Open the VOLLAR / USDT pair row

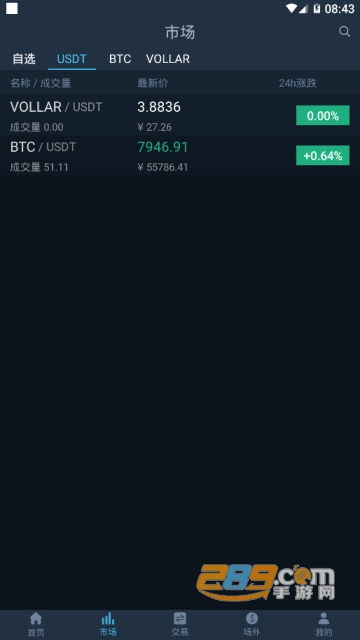pyautogui.click(x=180, y=116)
